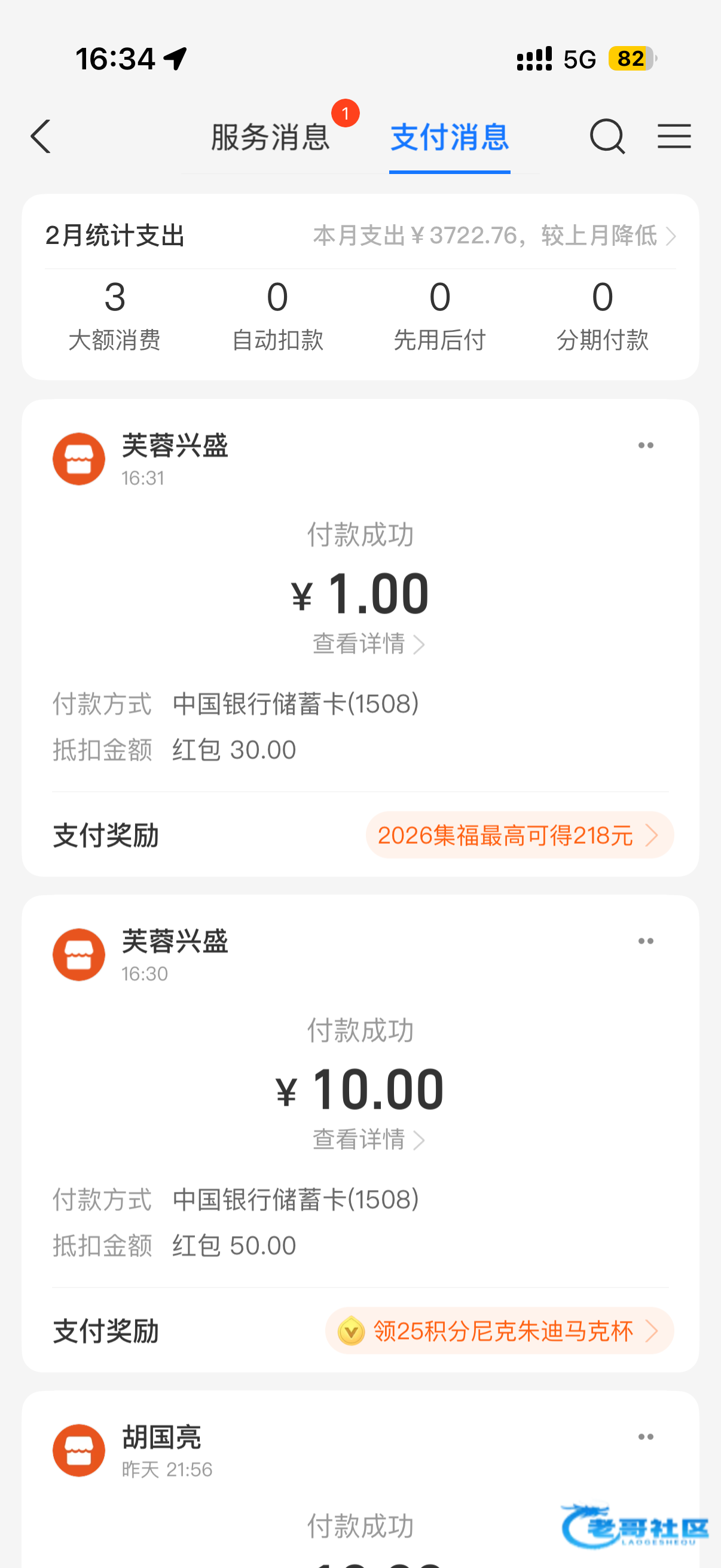Select the 支付消息 tab
The image size is (721, 1568).
click(450, 136)
